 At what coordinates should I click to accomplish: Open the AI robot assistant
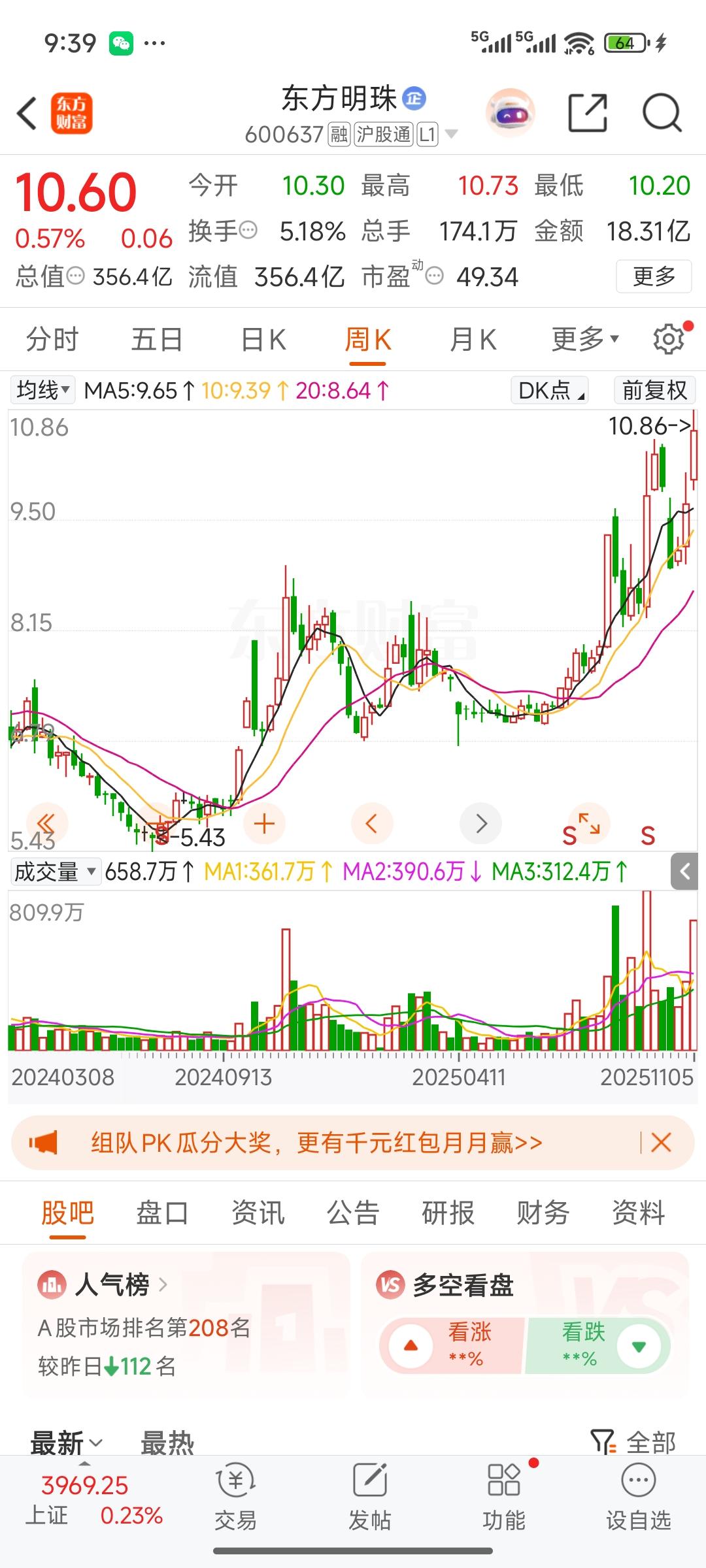511,114
